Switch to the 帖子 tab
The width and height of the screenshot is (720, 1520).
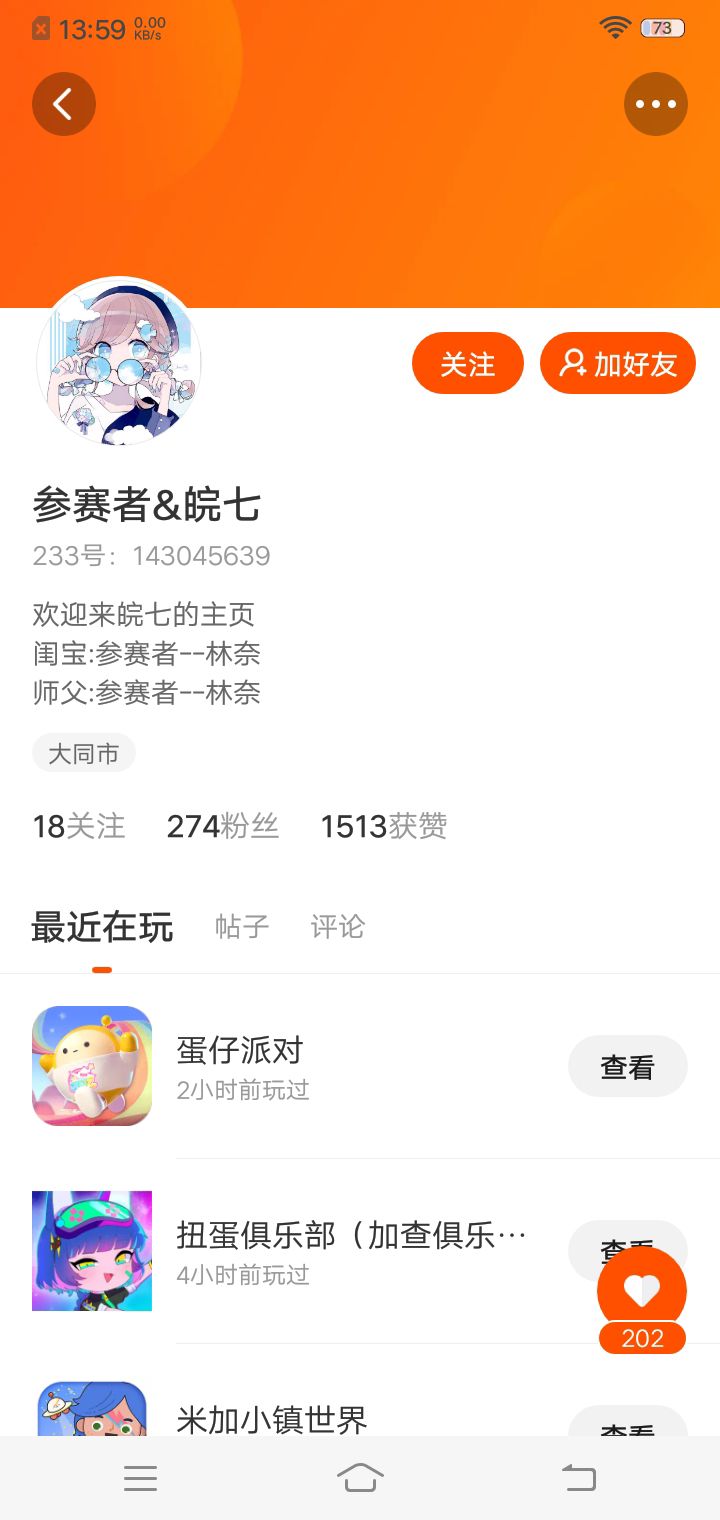coord(242,927)
